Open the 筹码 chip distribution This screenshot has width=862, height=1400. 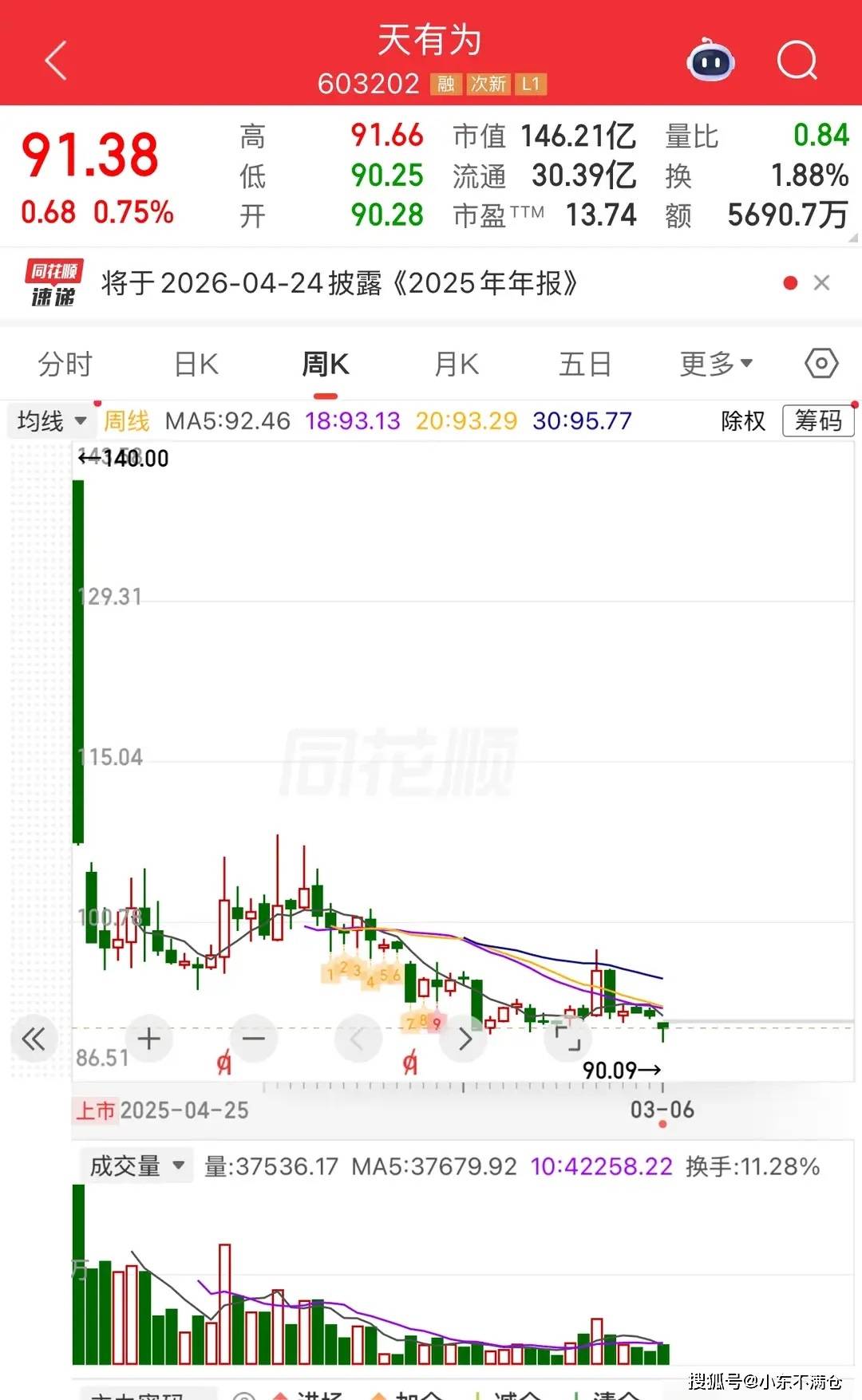pos(817,420)
